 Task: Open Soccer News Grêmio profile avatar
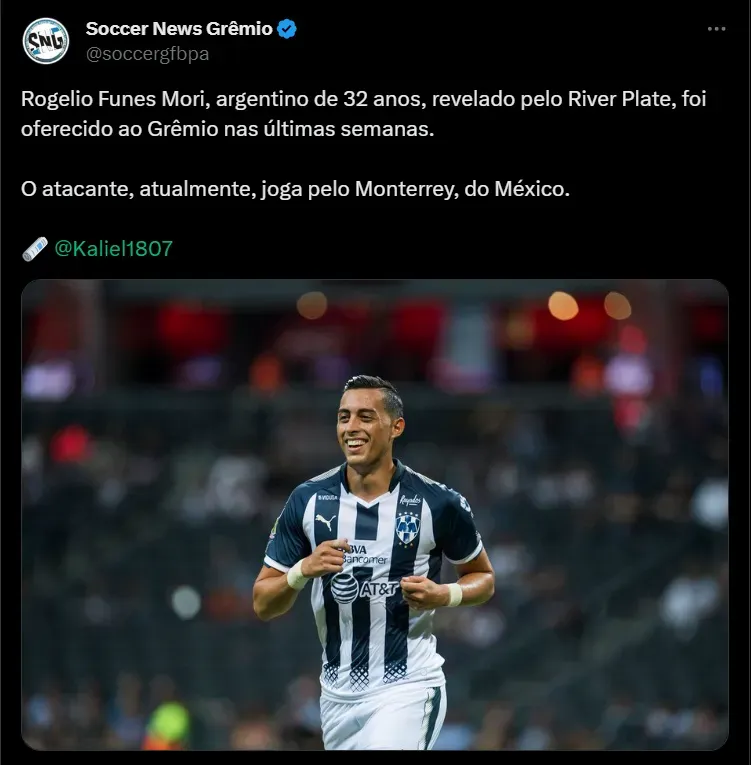pyautogui.click(x=46, y=41)
